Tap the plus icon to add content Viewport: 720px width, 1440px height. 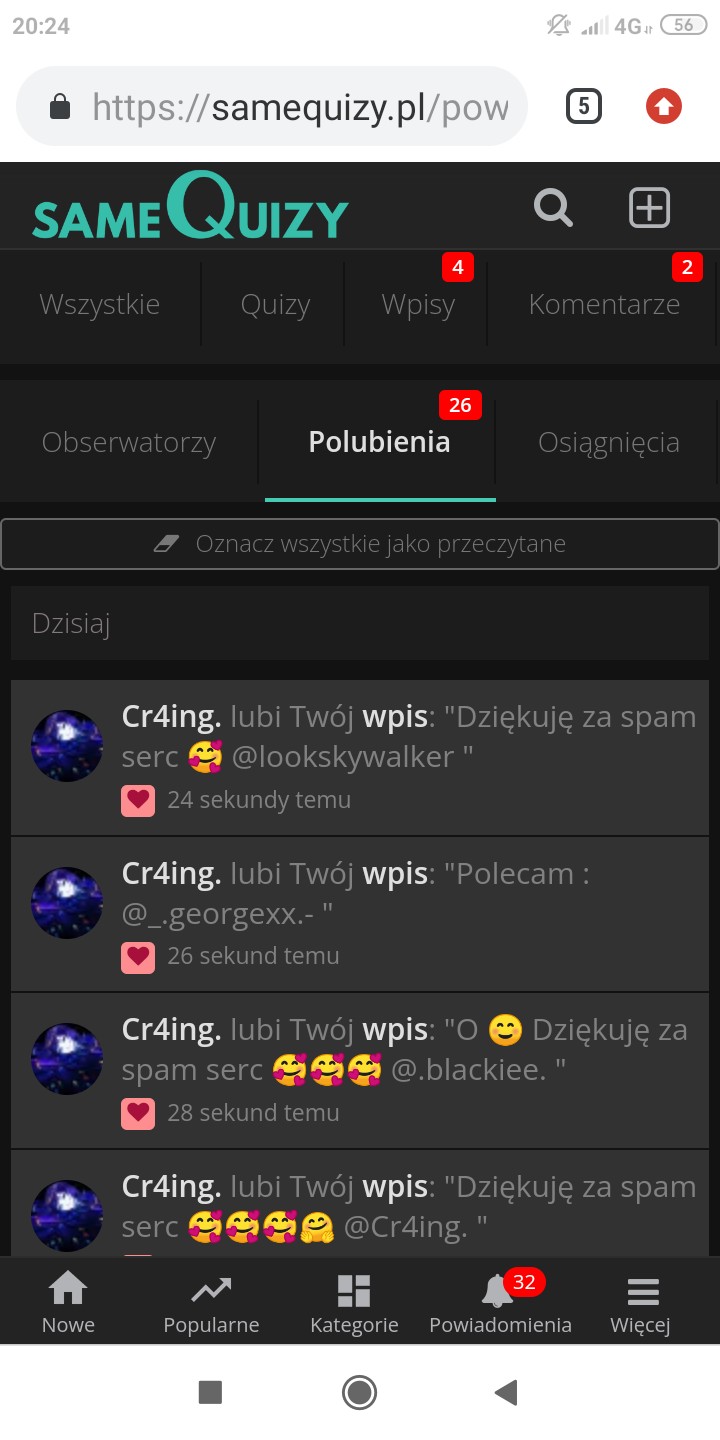click(x=649, y=208)
